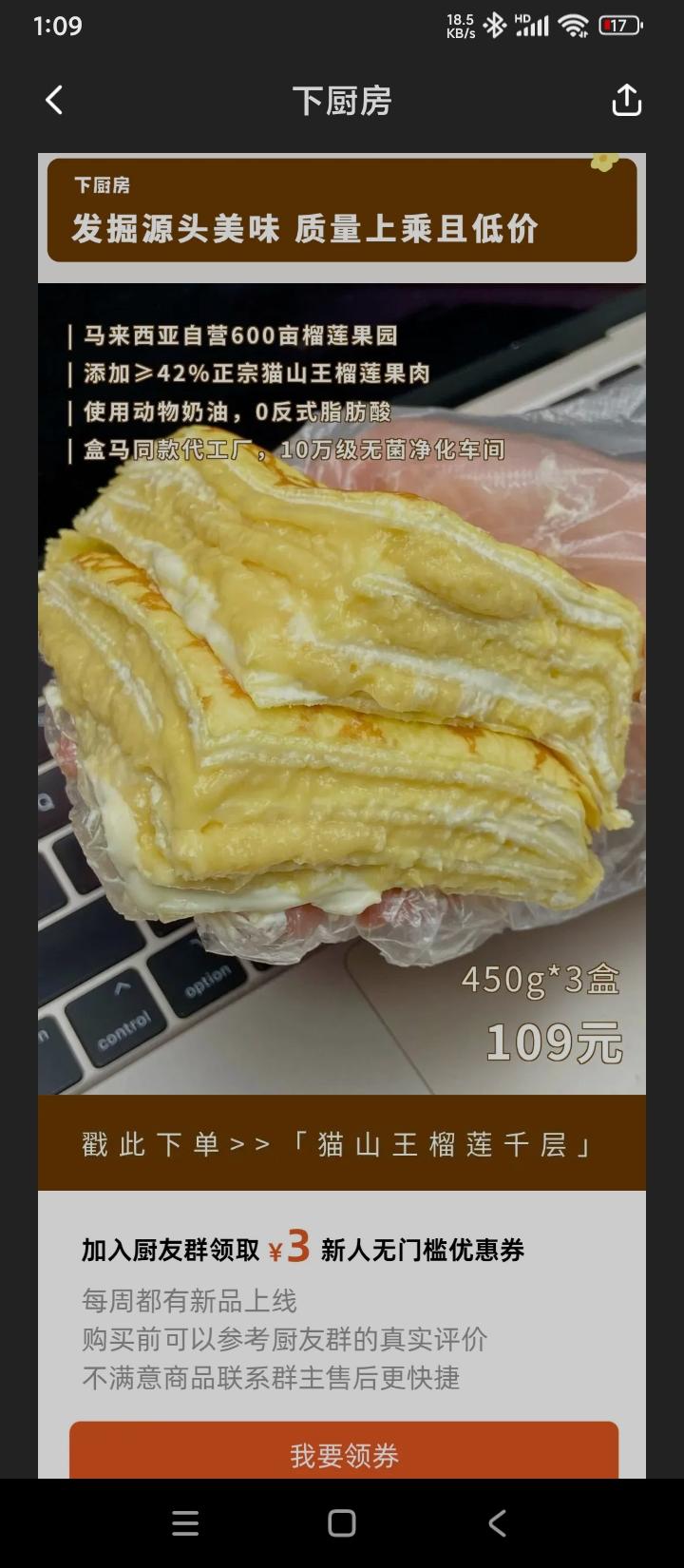The height and width of the screenshot is (1568, 684).
Task: Tap the 我要领券 button
Action: pyautogui.click(x=344, y=1452)
